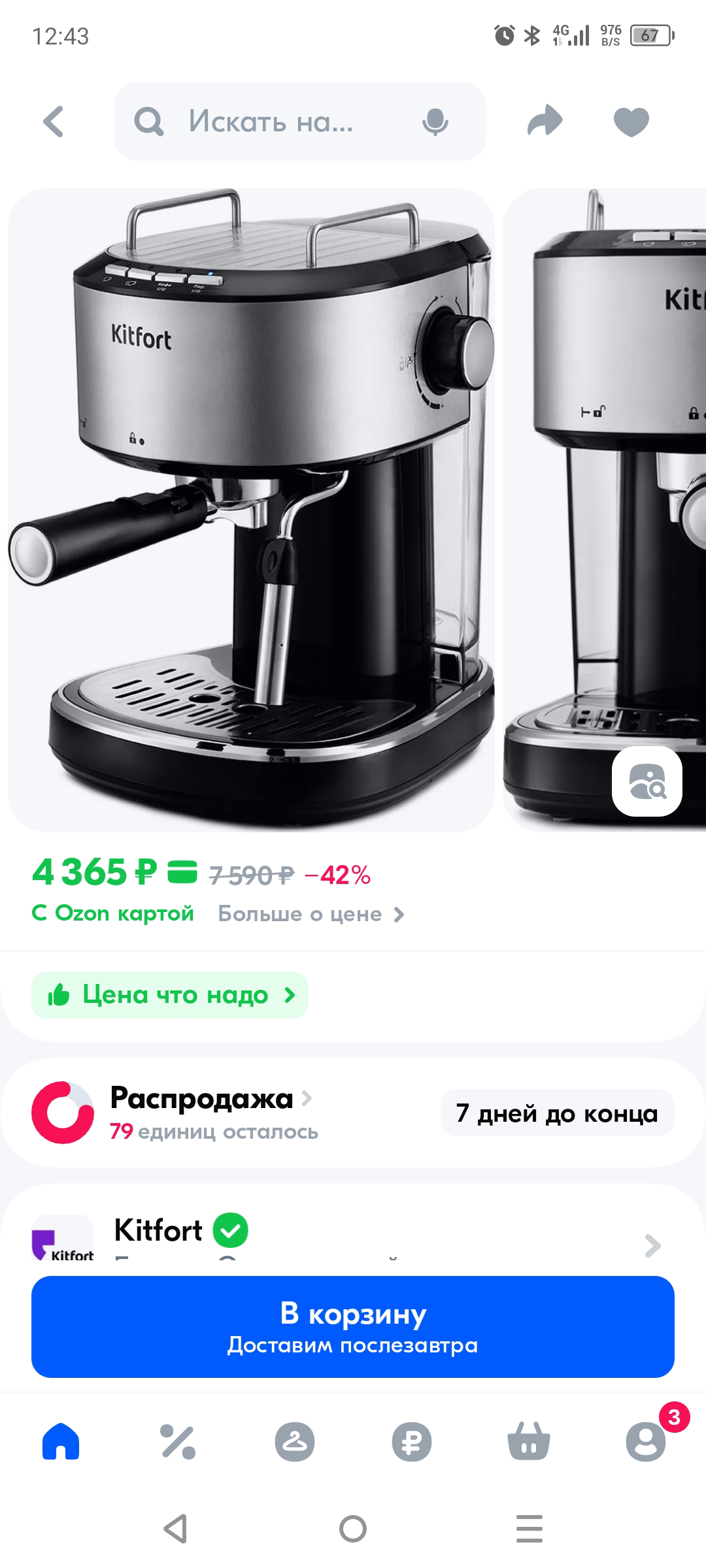Share this Kitfort coffee machine
Image resolution: width=706 pixels, height=1568 pixels.
tap(545, 121)
